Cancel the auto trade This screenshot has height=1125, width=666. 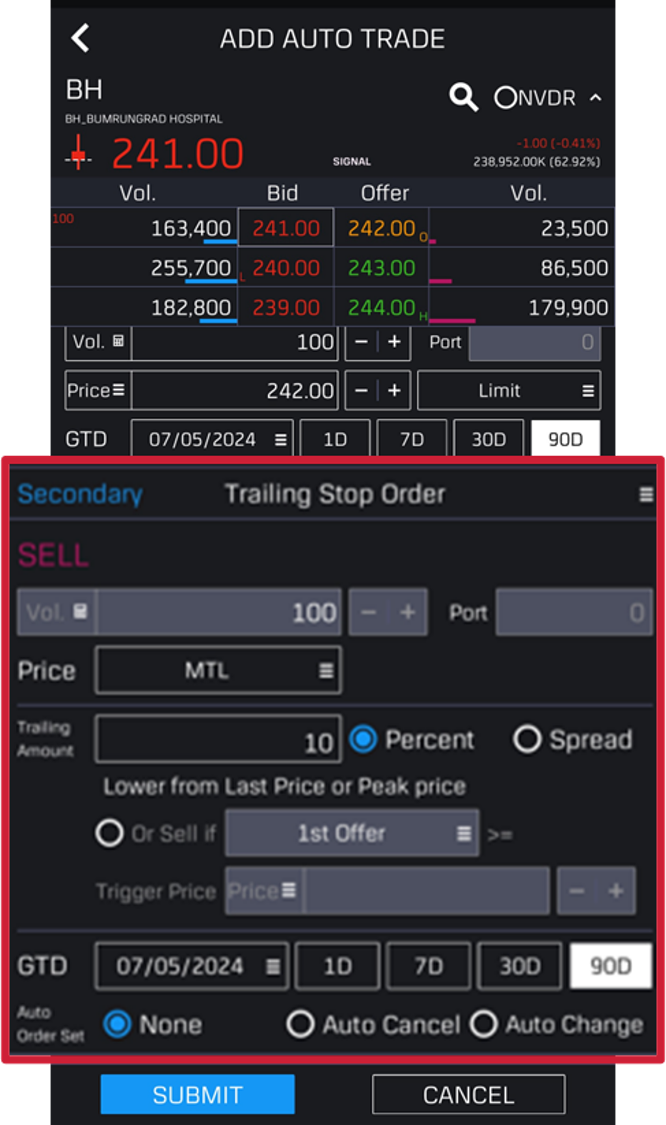(x=468, y=1094)
